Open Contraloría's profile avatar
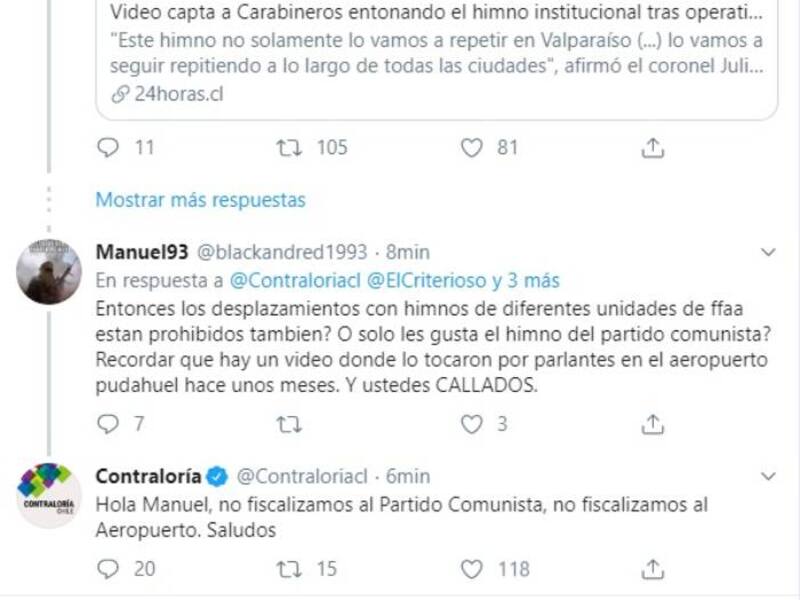This screenshot has width=800, height=600. tap(49, 494)
